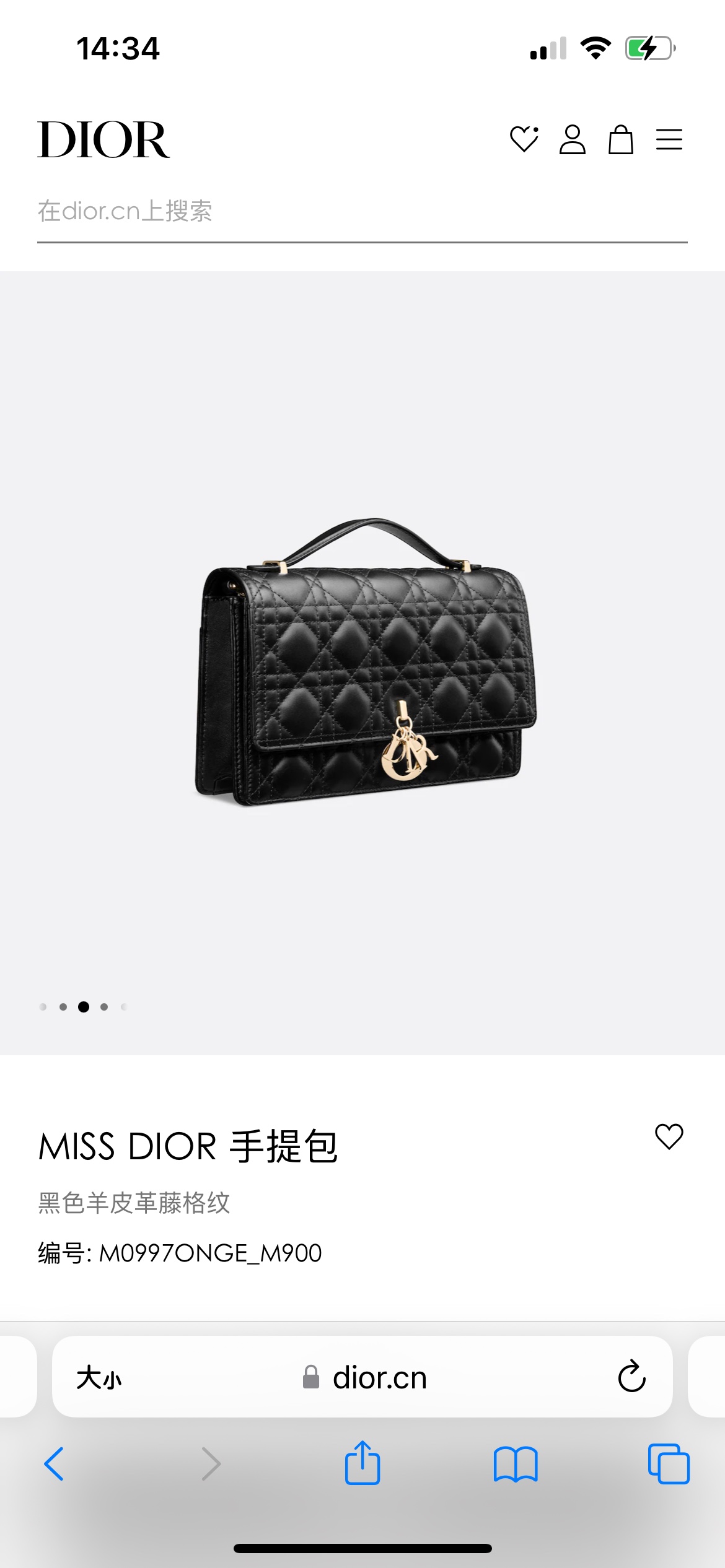Show all open Safari tabs
The width and height of the screenshot is (725, 1568).
tap(669, 1464)
